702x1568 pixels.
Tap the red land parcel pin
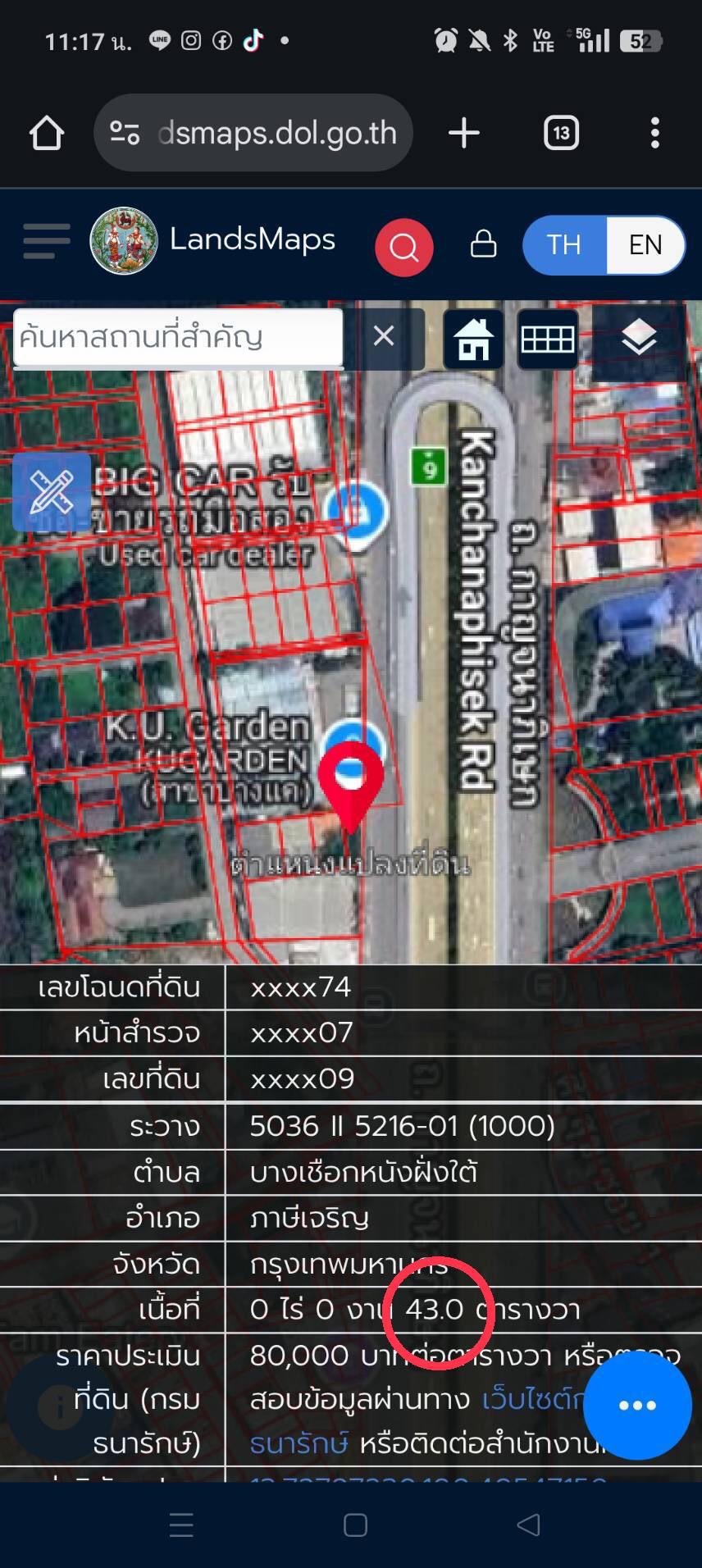click(x=350, y=779)
